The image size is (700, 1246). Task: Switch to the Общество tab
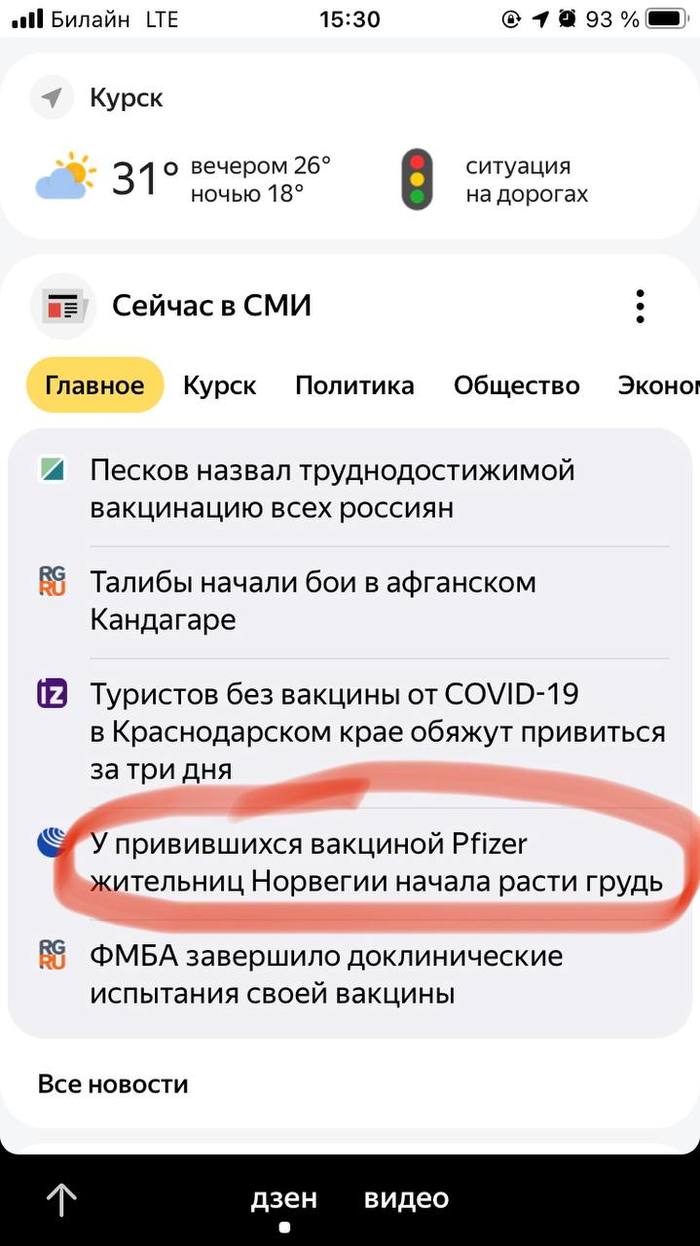point(516,386)
